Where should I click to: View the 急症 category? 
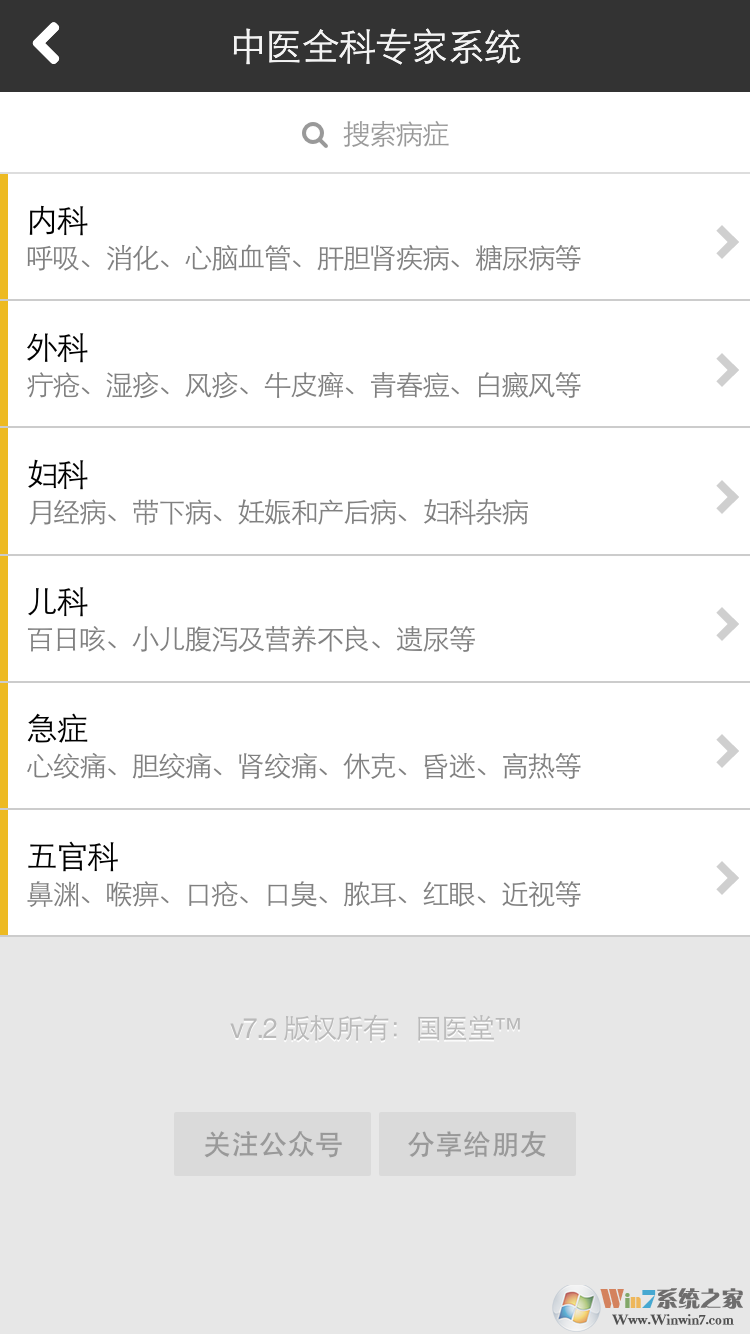click(x=375, y=746)
